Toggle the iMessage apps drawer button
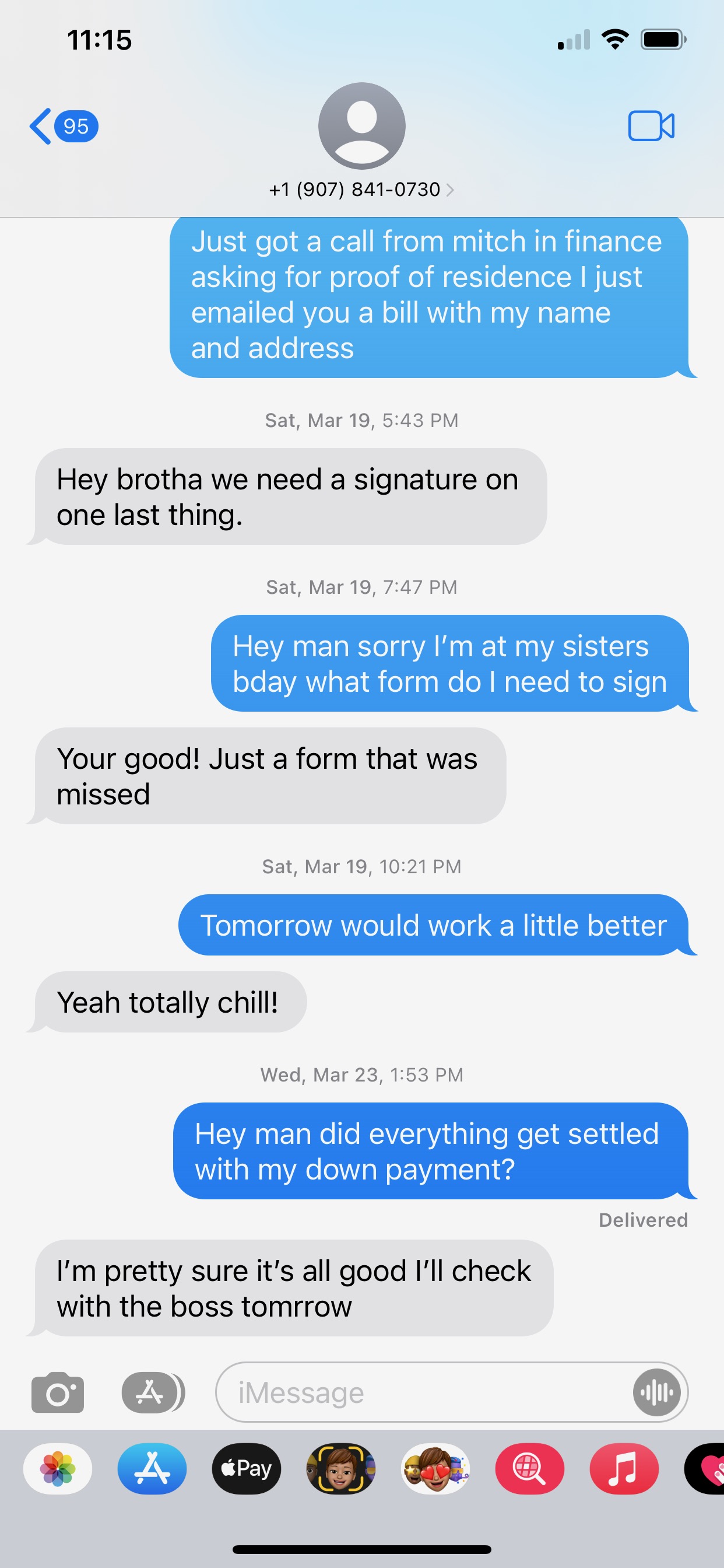The image size is (724, 1568). (x=152, y=1391)
